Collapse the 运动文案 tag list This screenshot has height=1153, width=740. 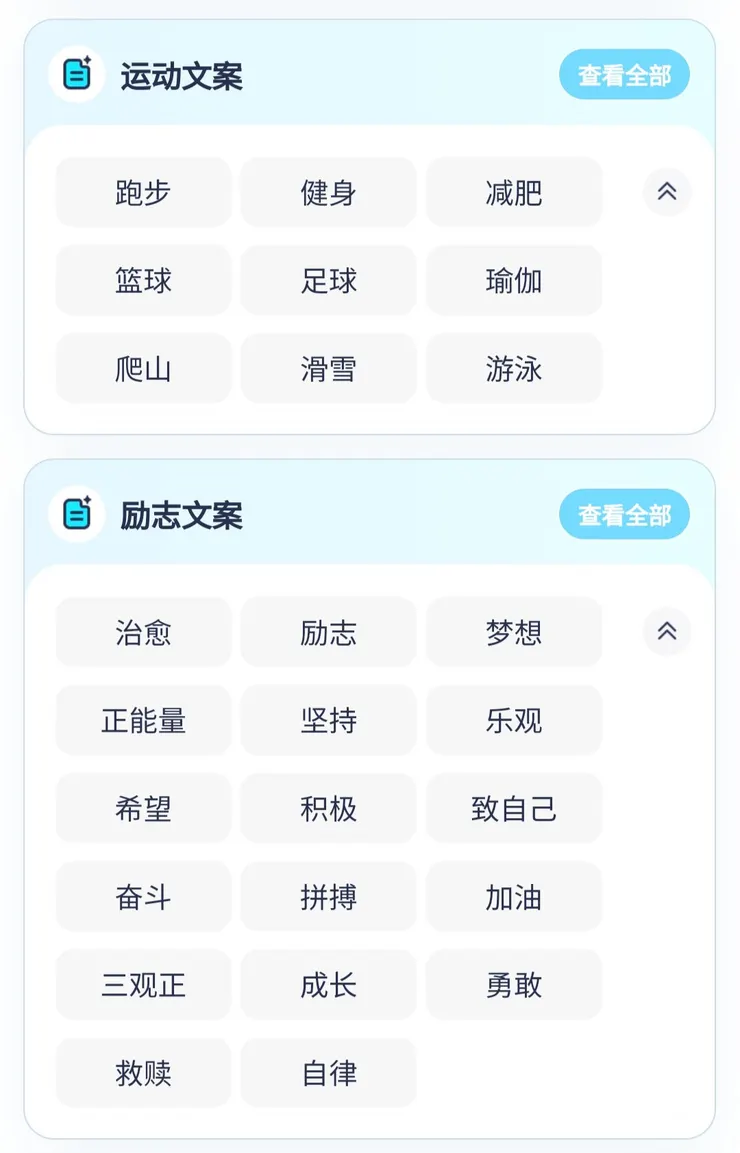click(667, 192)
